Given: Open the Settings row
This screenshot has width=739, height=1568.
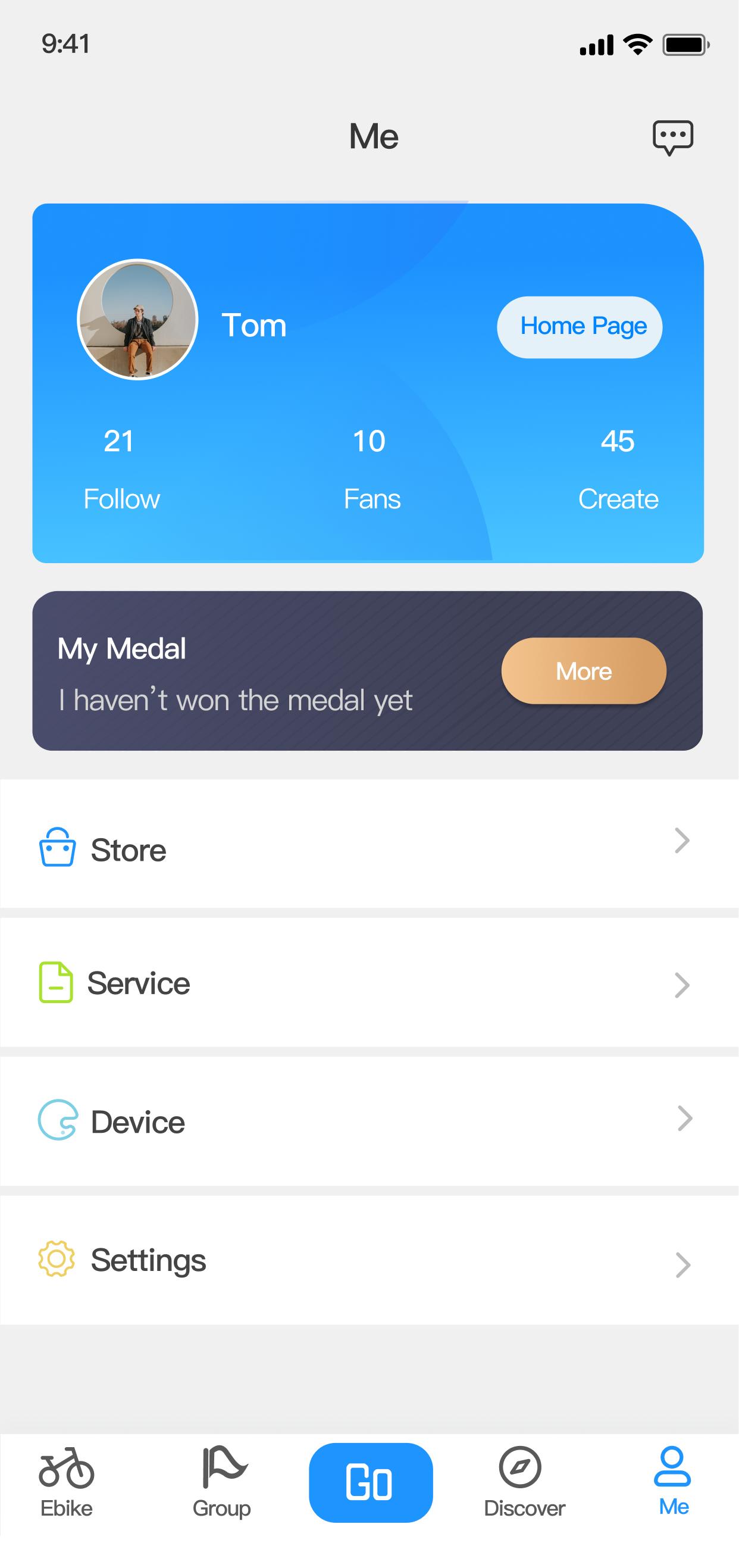Looking at the screenshot, I should point(369,1260).
